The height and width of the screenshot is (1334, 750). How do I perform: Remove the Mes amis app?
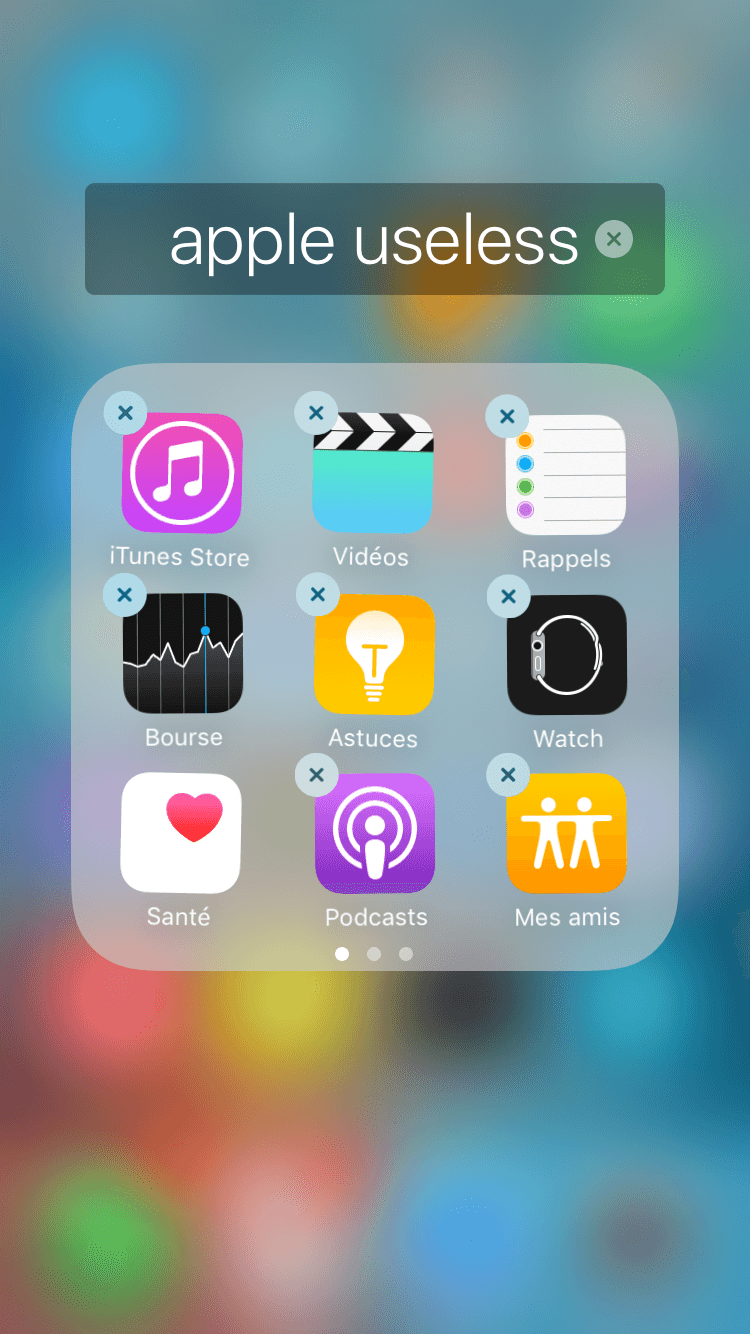(508, 774)
